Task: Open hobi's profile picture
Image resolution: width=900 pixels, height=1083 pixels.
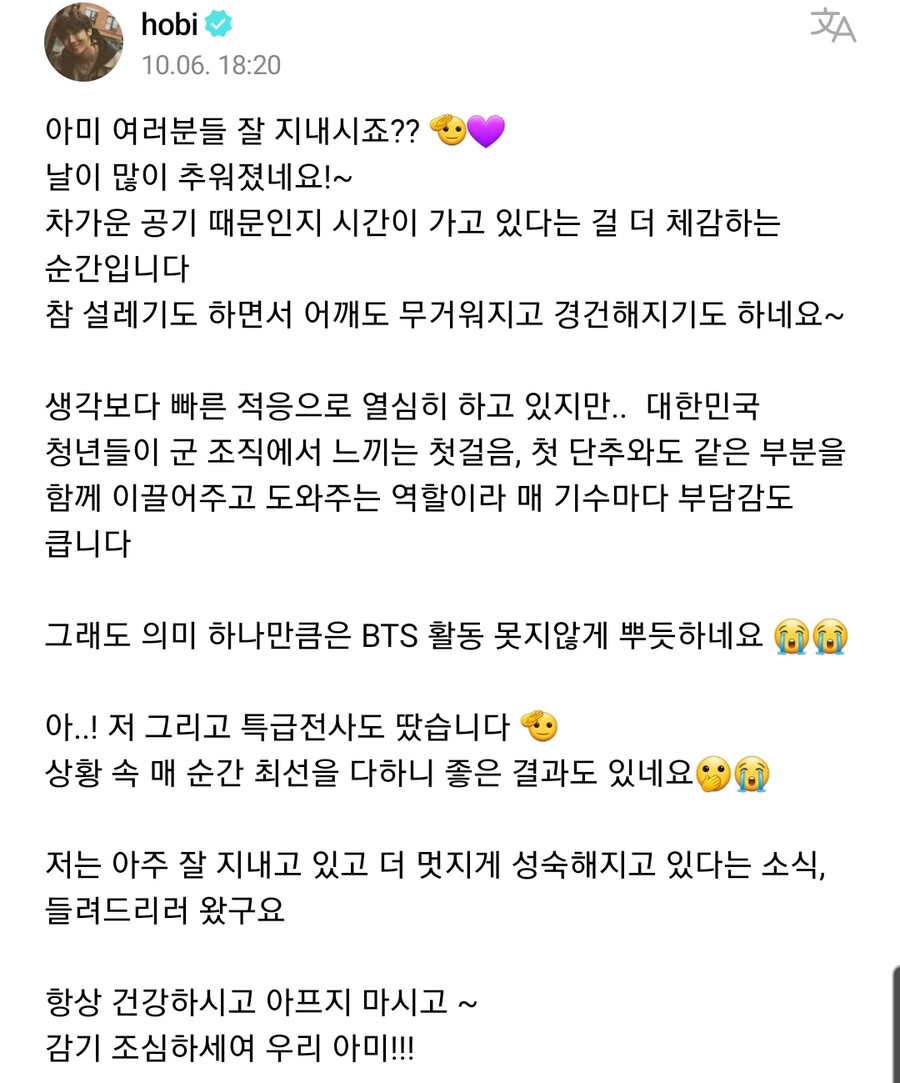Action: (83, 42)
